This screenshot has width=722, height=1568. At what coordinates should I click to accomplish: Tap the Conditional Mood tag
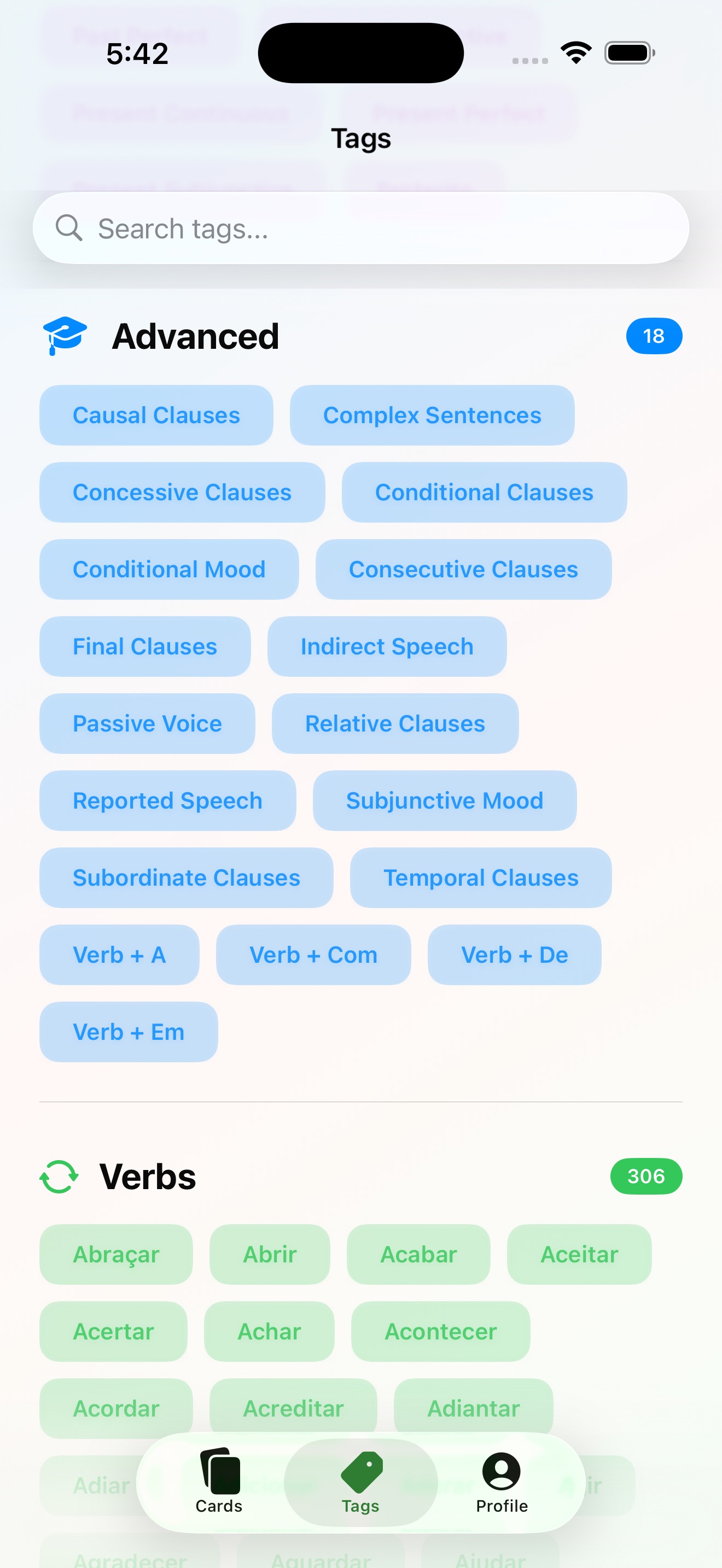168,569
